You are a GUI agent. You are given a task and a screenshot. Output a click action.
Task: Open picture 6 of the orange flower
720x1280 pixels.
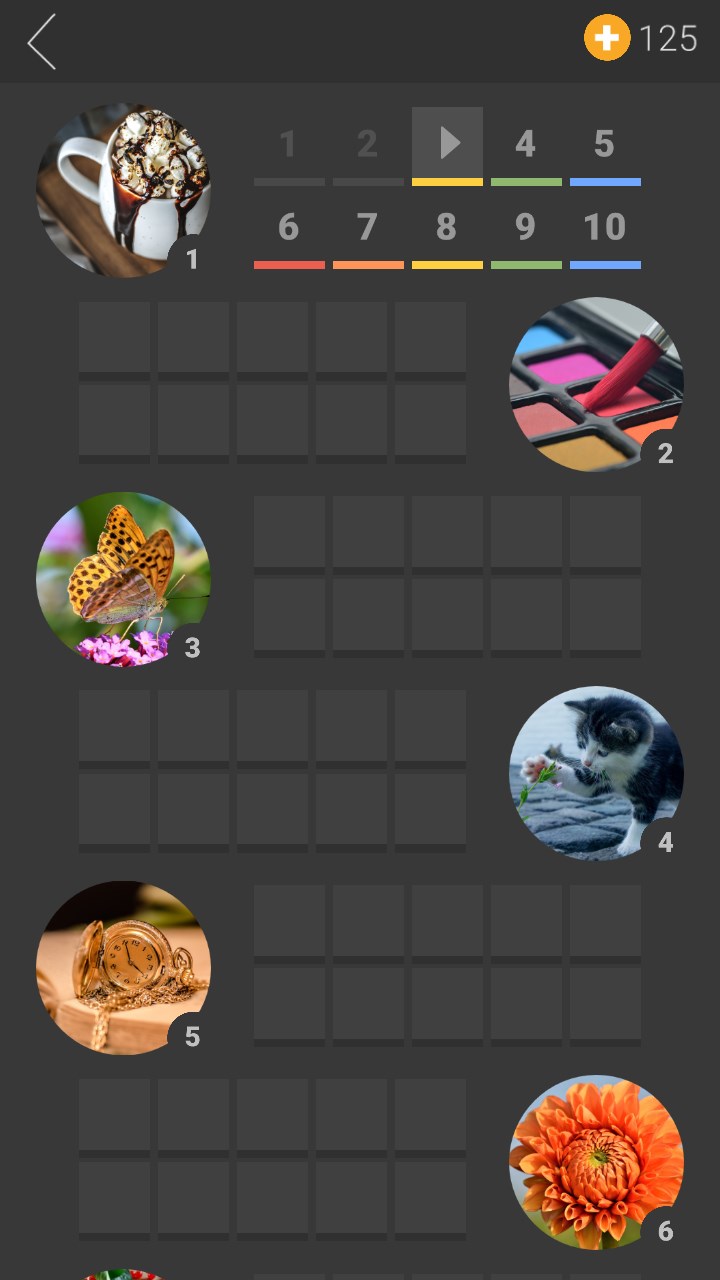pos(596,1161)
